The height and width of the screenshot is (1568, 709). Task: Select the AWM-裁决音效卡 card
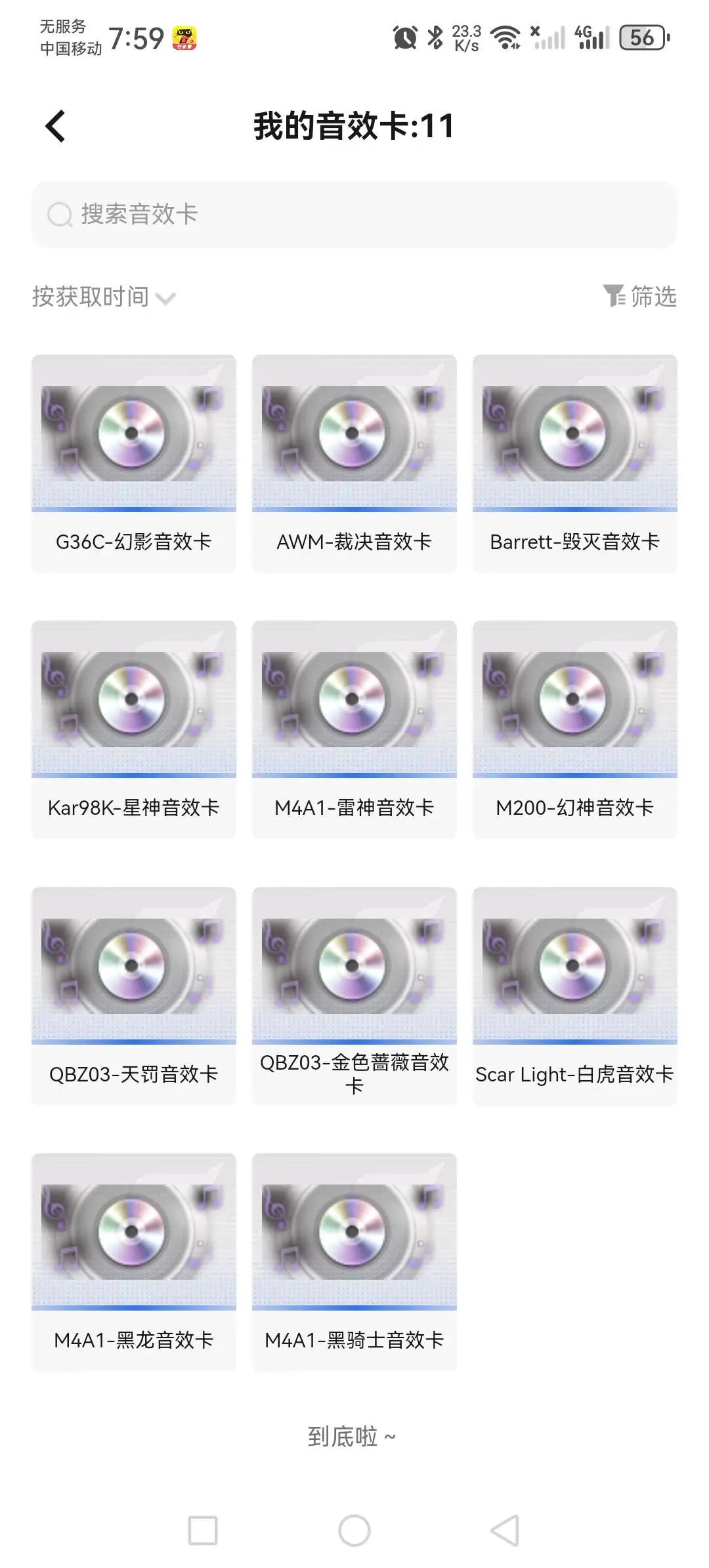coord(354,464)
